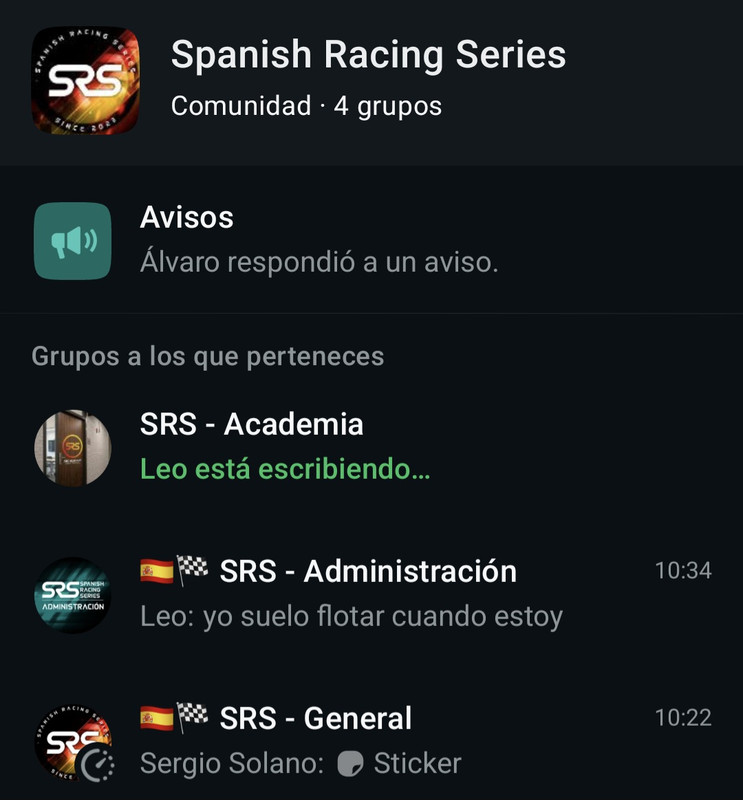743x800 pixels.
Task: Open the Spanish Racing Series community header
Action: (368, 78)
